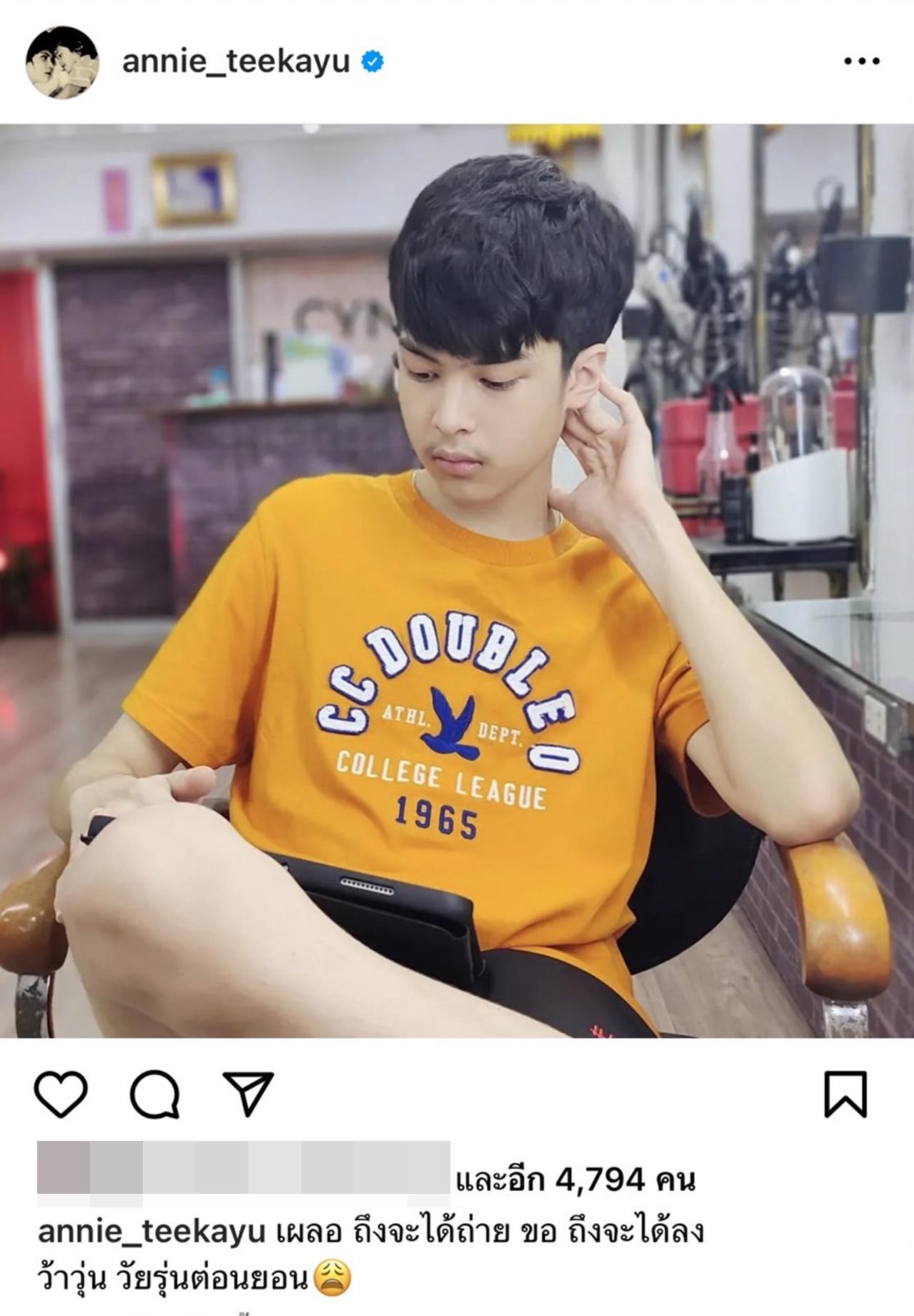Save this post with the bookmark icon
This screenshot has height=1316, width=914.
pyautogui.click(x=845, y=1094)
